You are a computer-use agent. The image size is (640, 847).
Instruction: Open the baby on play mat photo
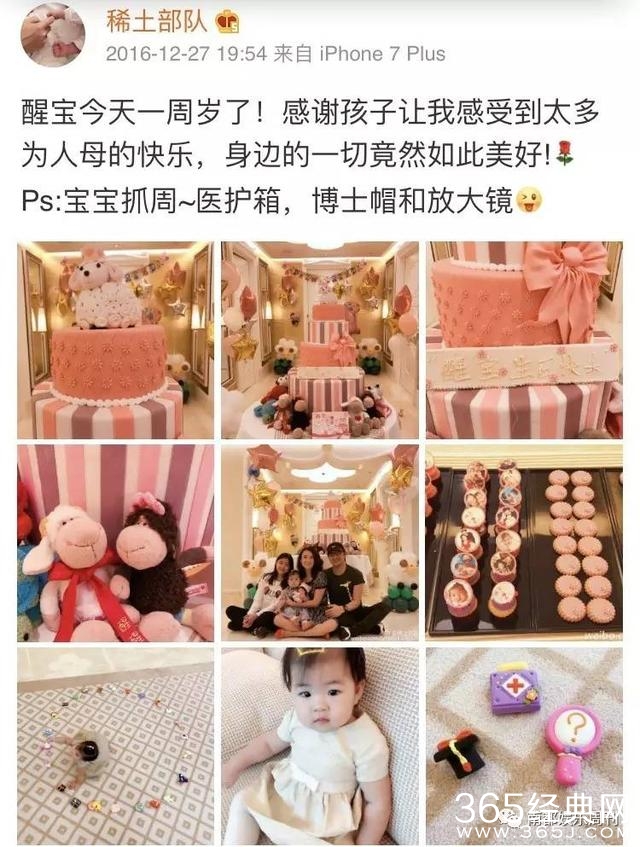click(x=115, y=745)
